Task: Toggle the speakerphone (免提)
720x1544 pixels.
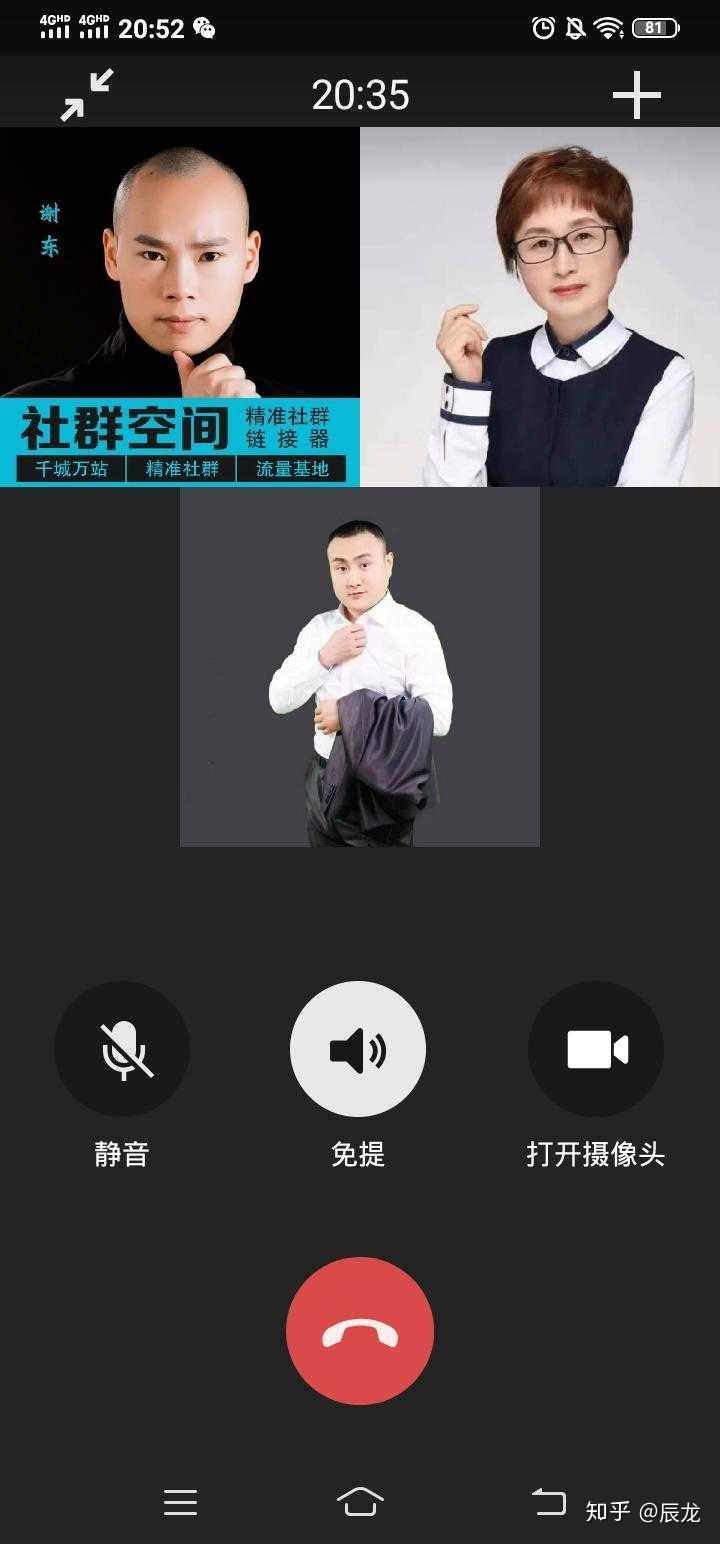Action: 358,1049
